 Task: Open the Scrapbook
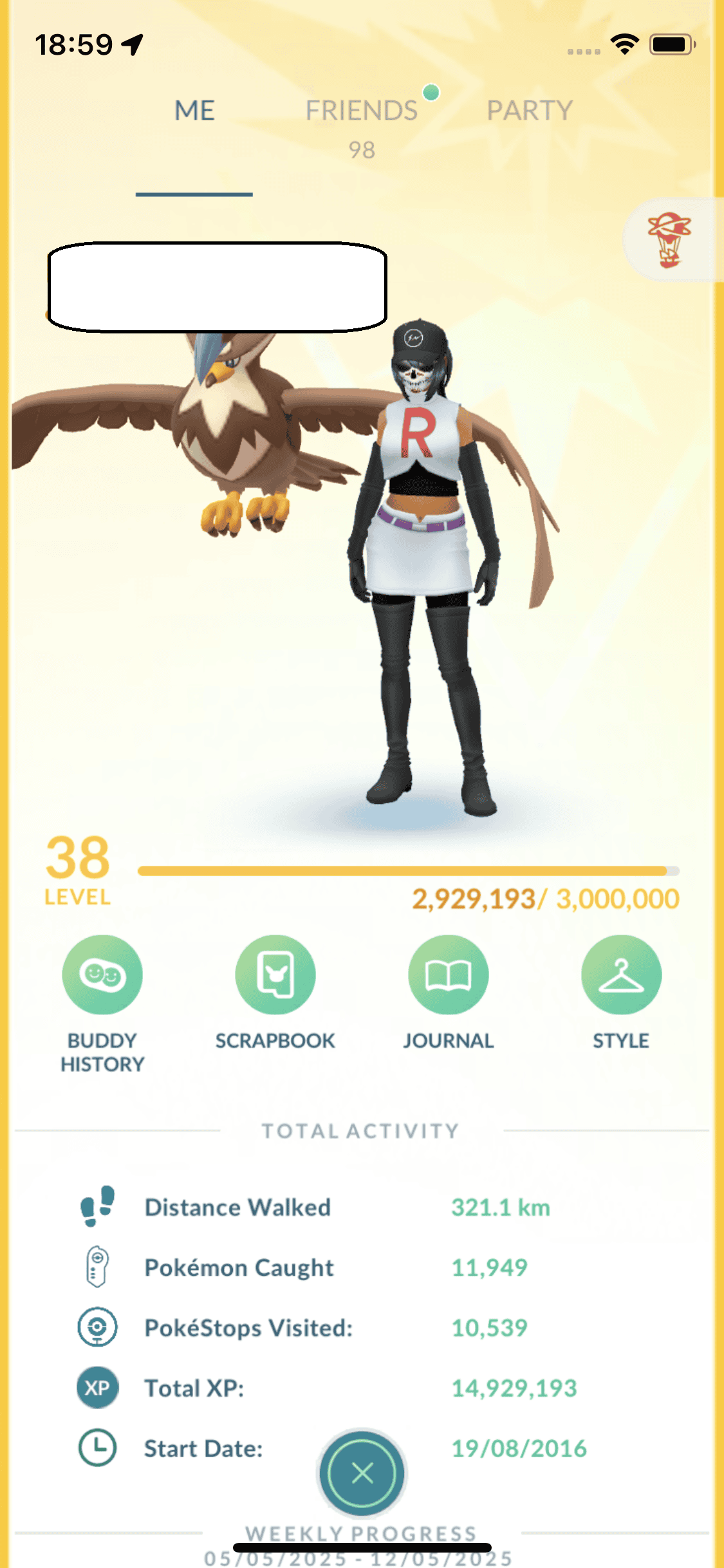(275, 975)
